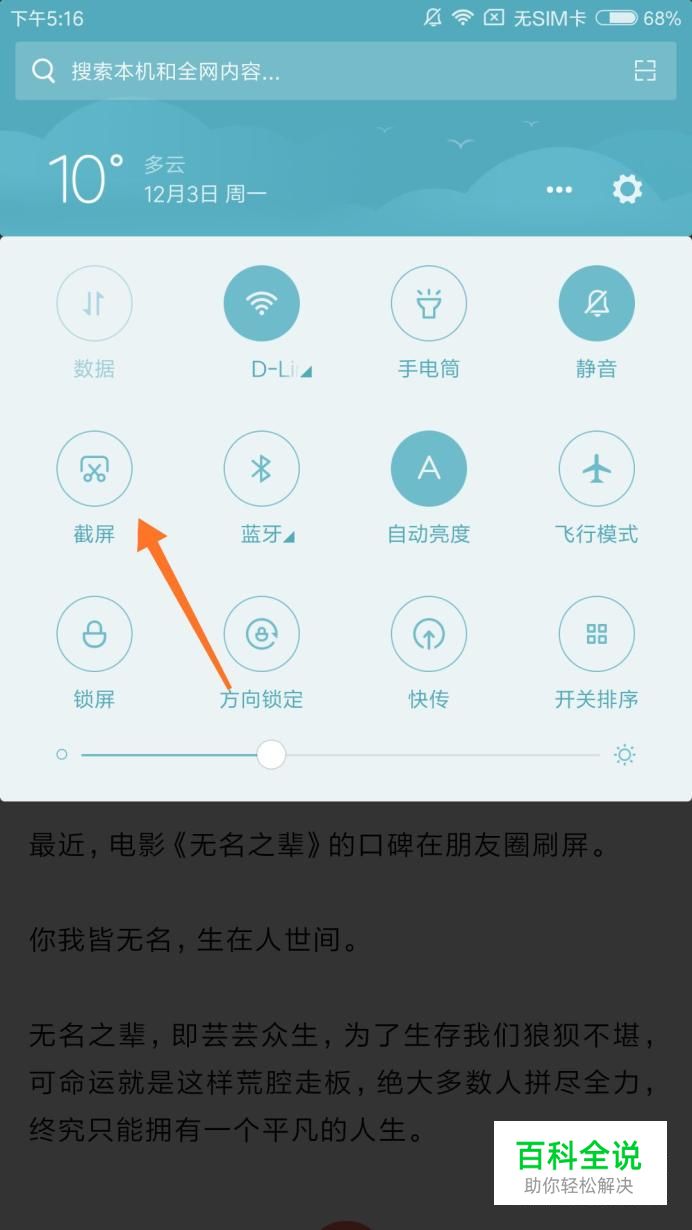Enable mobile data (数据) toggle
Screen dimensions: 692x1230
point(94,304)
